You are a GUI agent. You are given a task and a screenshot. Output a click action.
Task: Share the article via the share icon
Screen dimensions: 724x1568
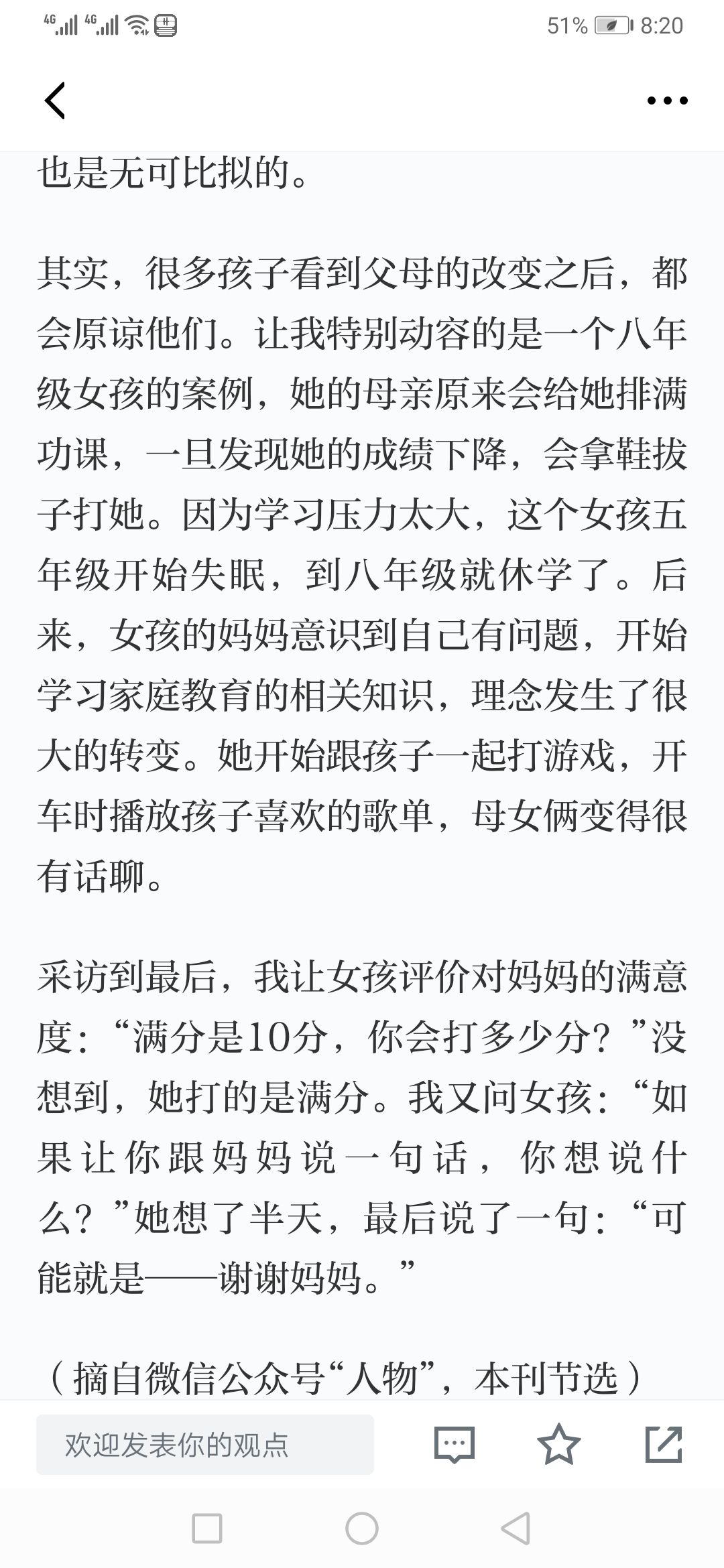click(664, 1444)
